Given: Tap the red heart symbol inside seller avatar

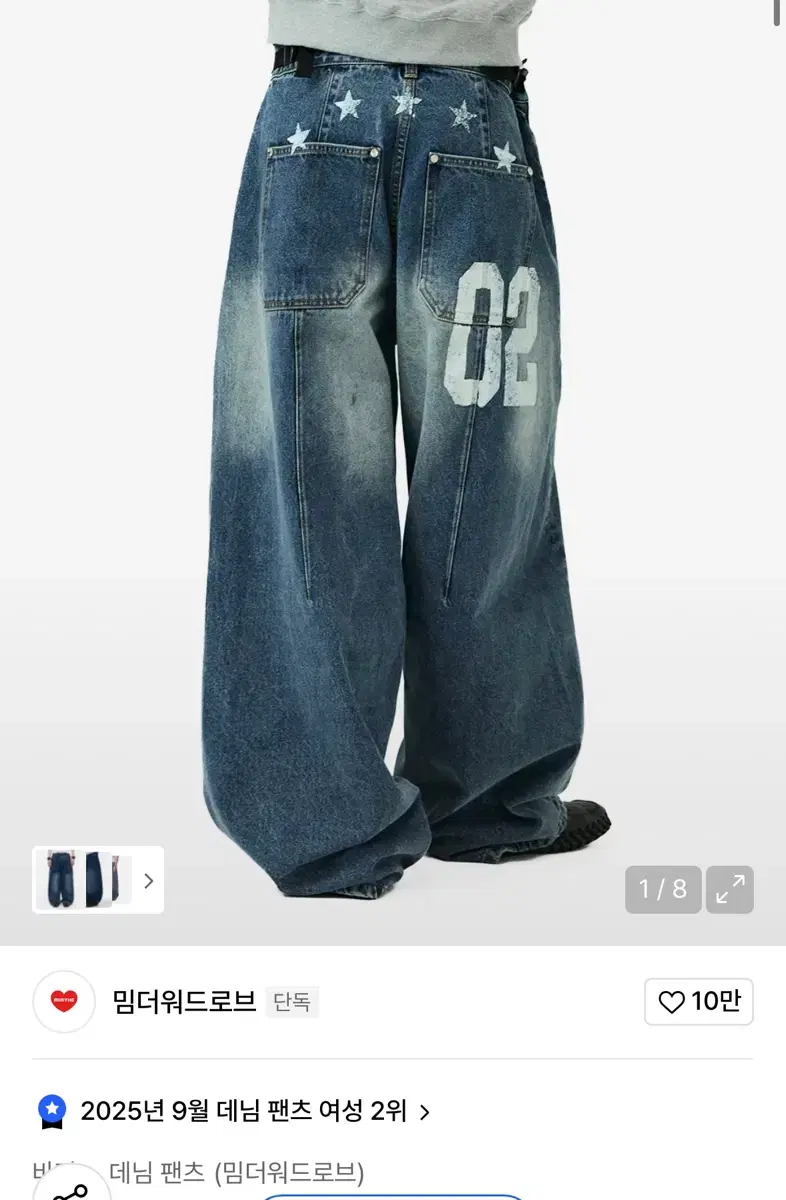Looking at the screenshot, I should (x=63, y=1001).
